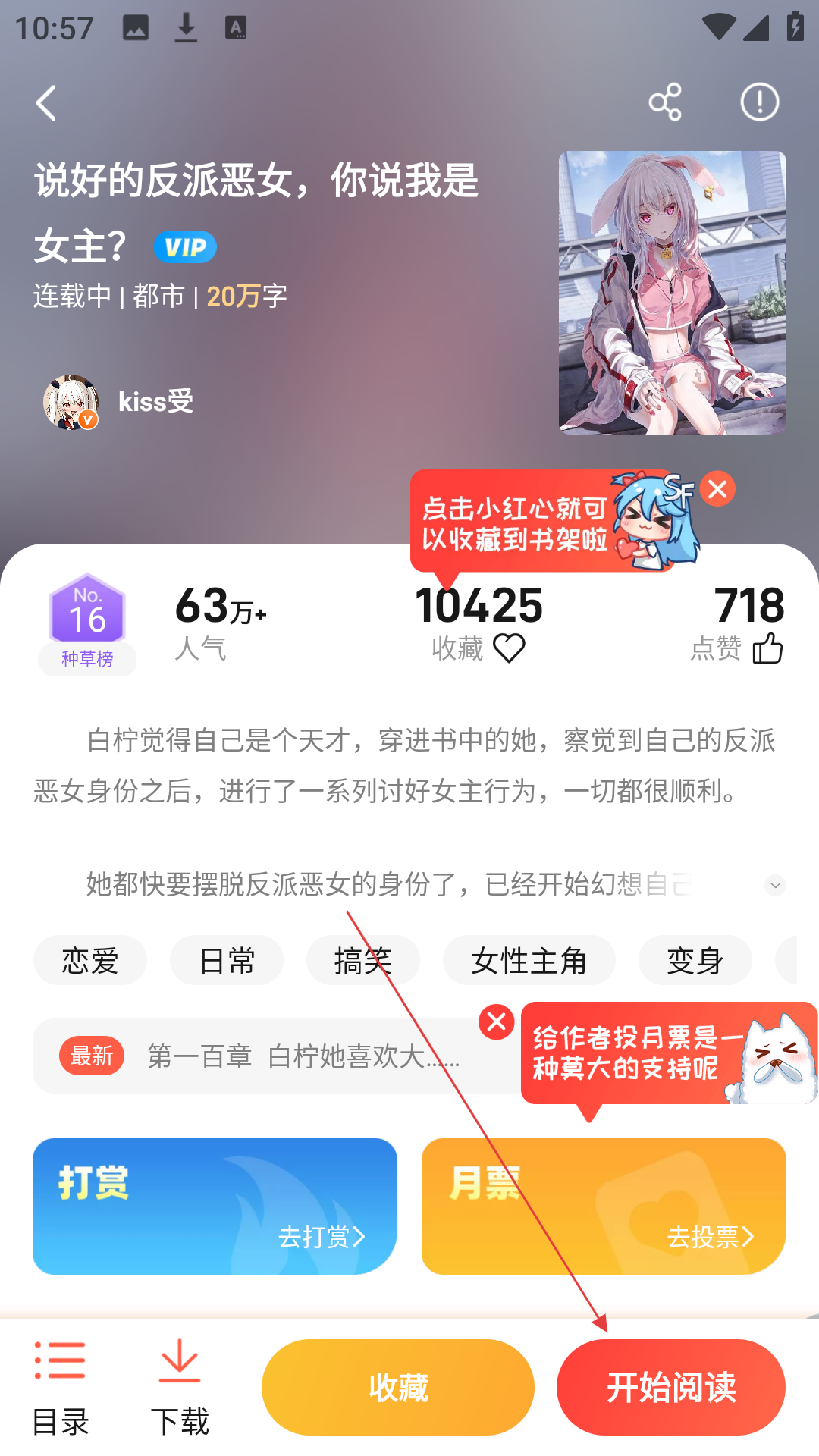
Task: Go to 打赏 reward card
Action: pyautogui.click(x=215, y=1207)
